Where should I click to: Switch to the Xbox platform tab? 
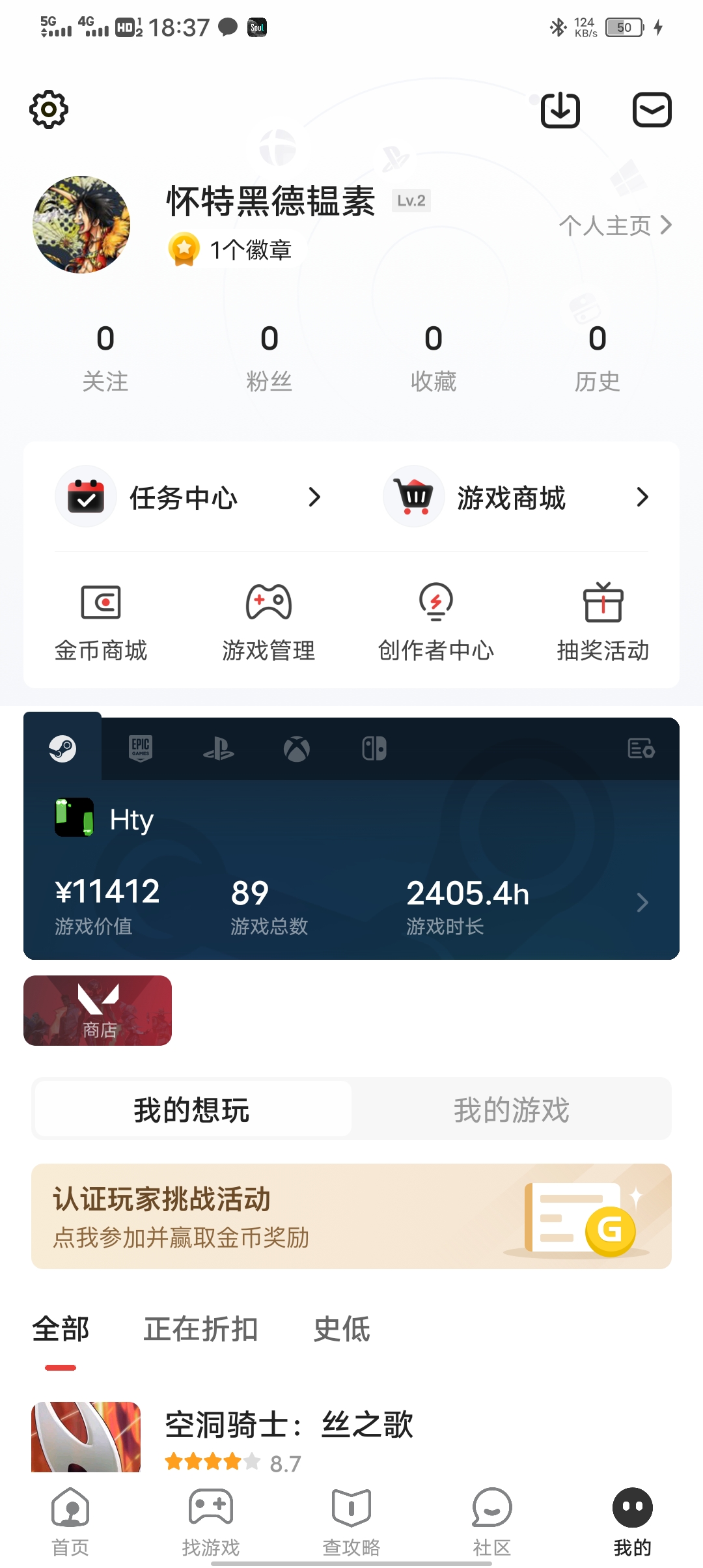tap(297, 748)
